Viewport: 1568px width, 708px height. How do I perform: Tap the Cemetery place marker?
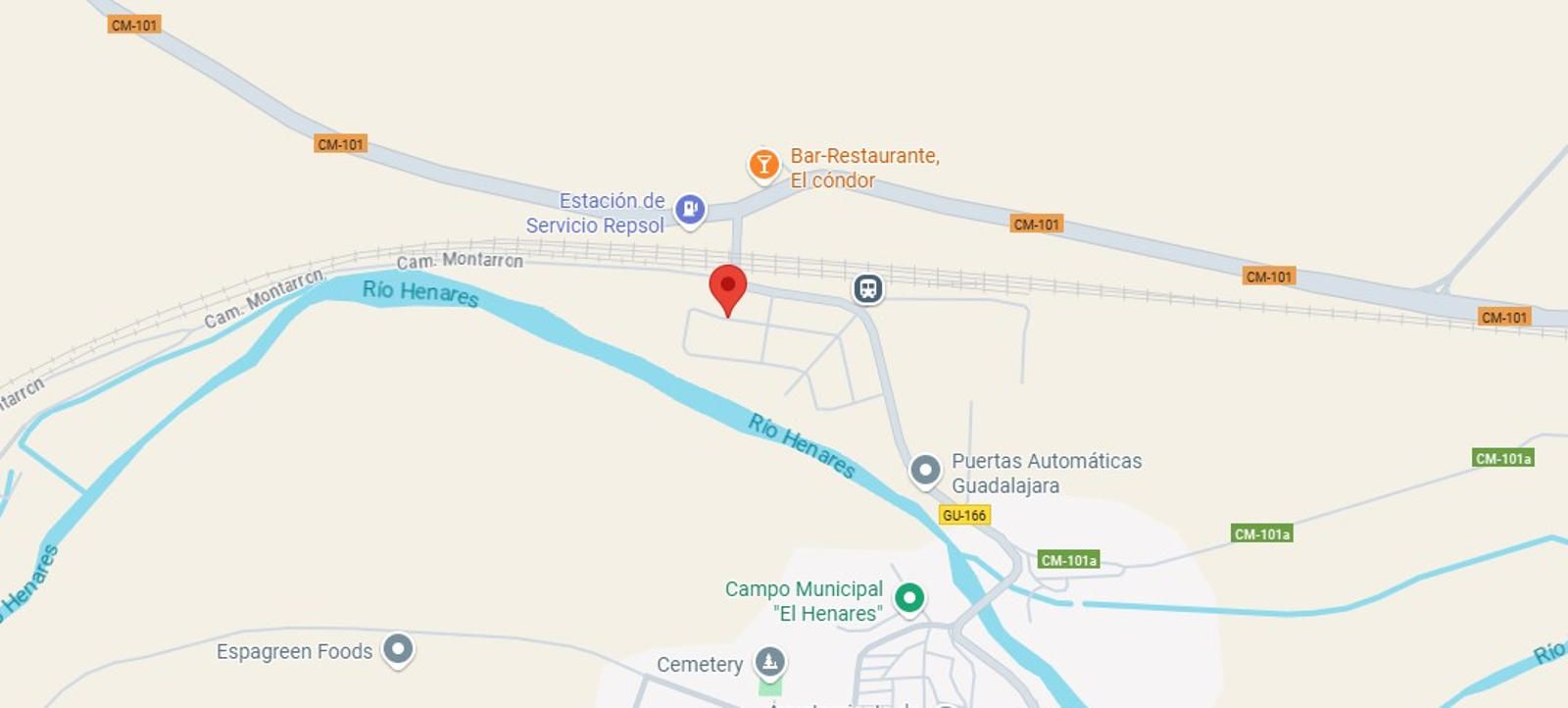770,662
